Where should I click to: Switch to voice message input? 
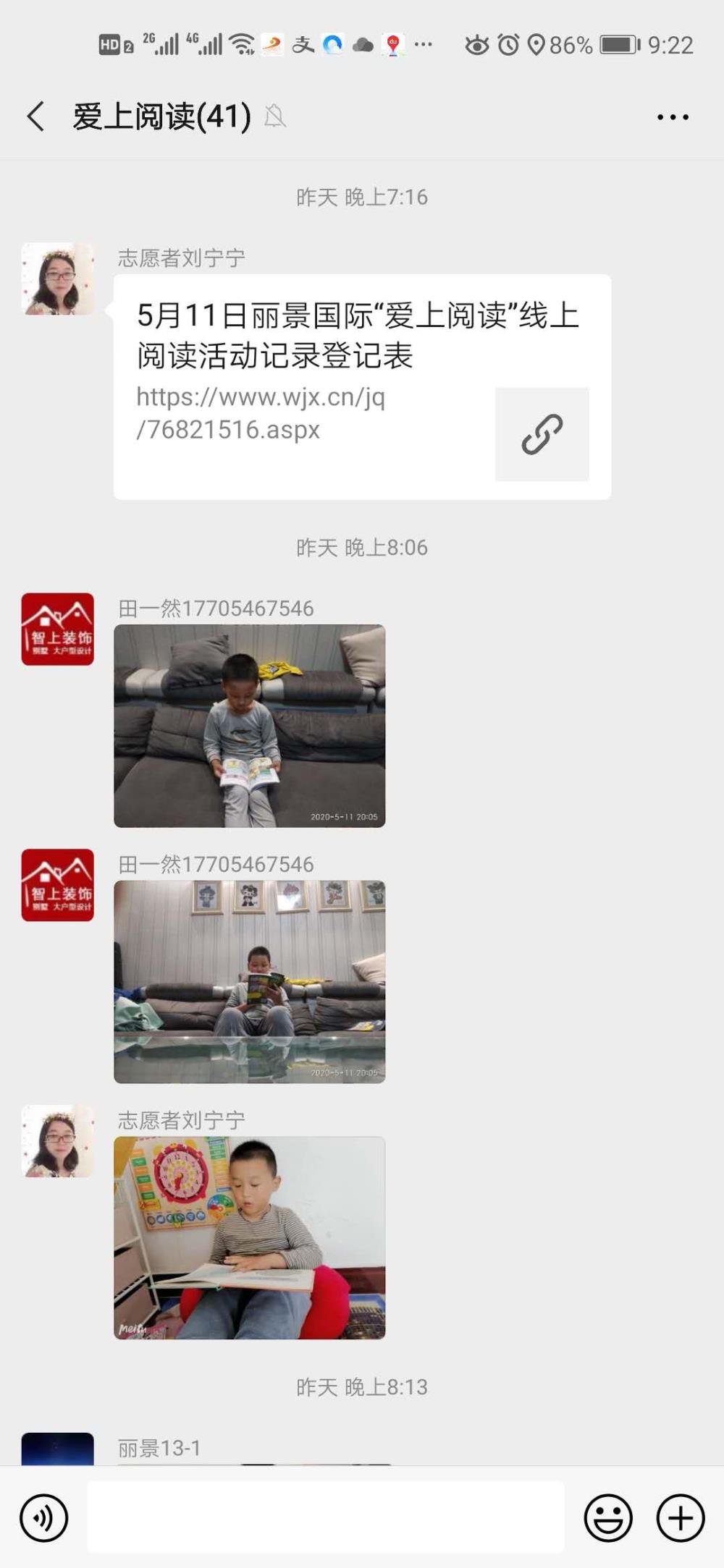coord(44,1518)
